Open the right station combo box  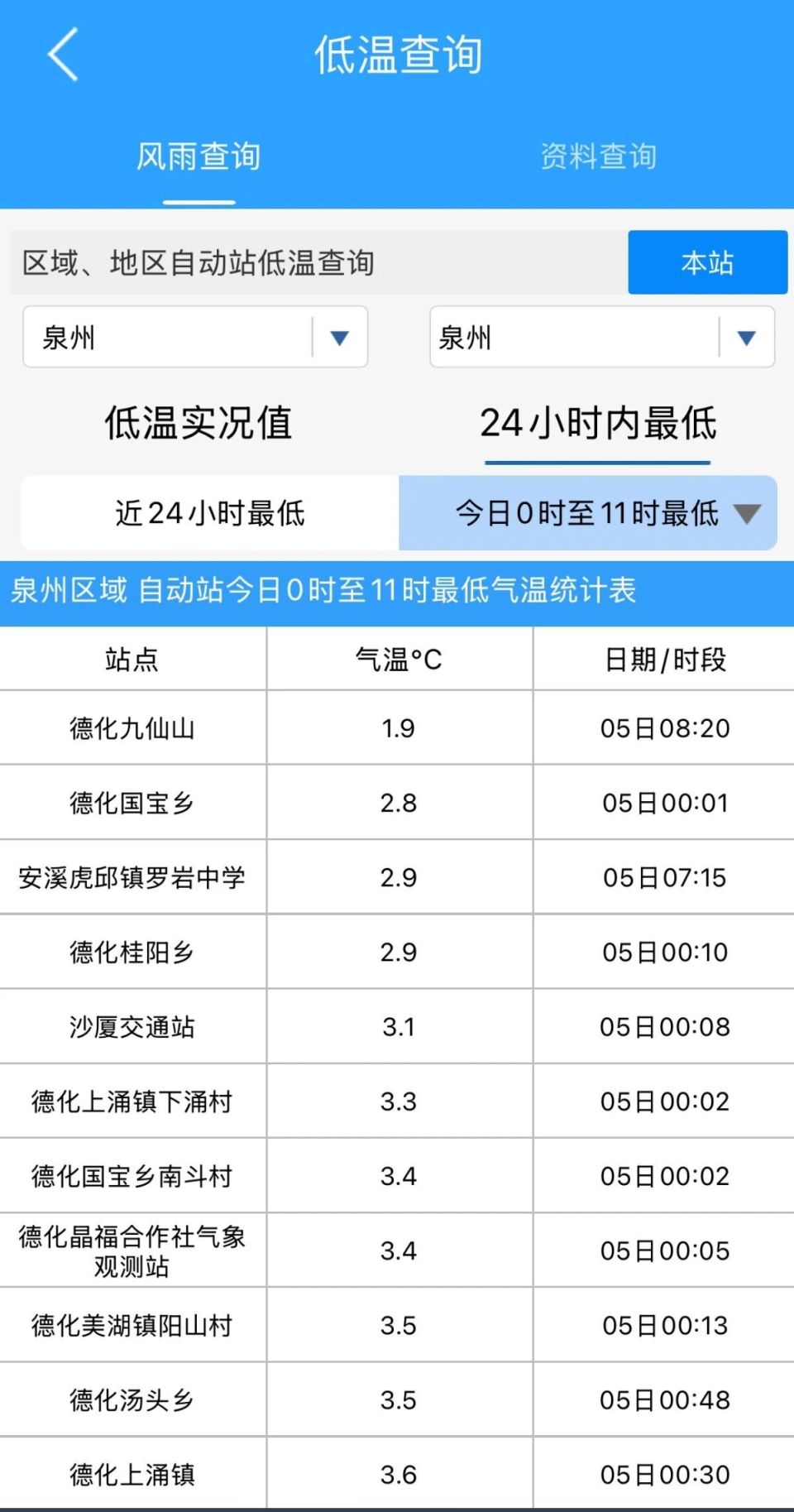coord(601,338)
